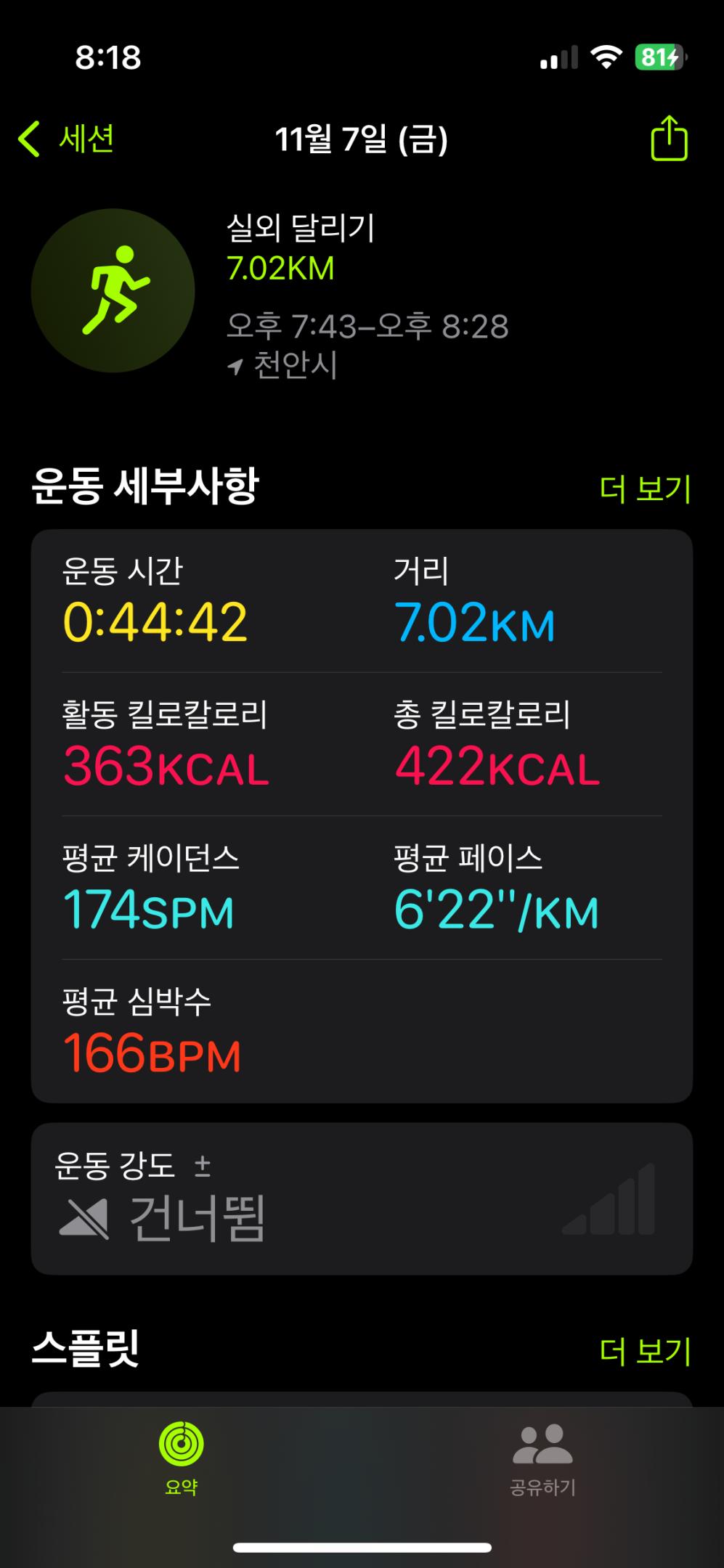The image size is (724, 1568).
Task: Tap the back chevron next to 세션
Action: coord(29,138)
